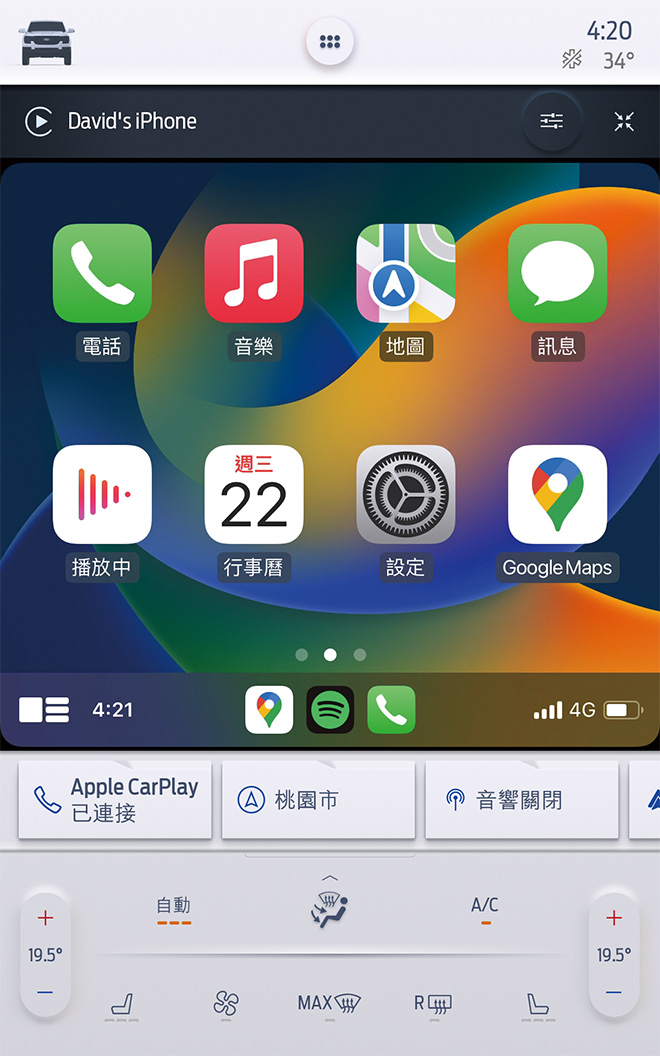Open Spotify from the CarPlay dock
The height and width of the screenshot is (1056, 660).
[330, 710]
